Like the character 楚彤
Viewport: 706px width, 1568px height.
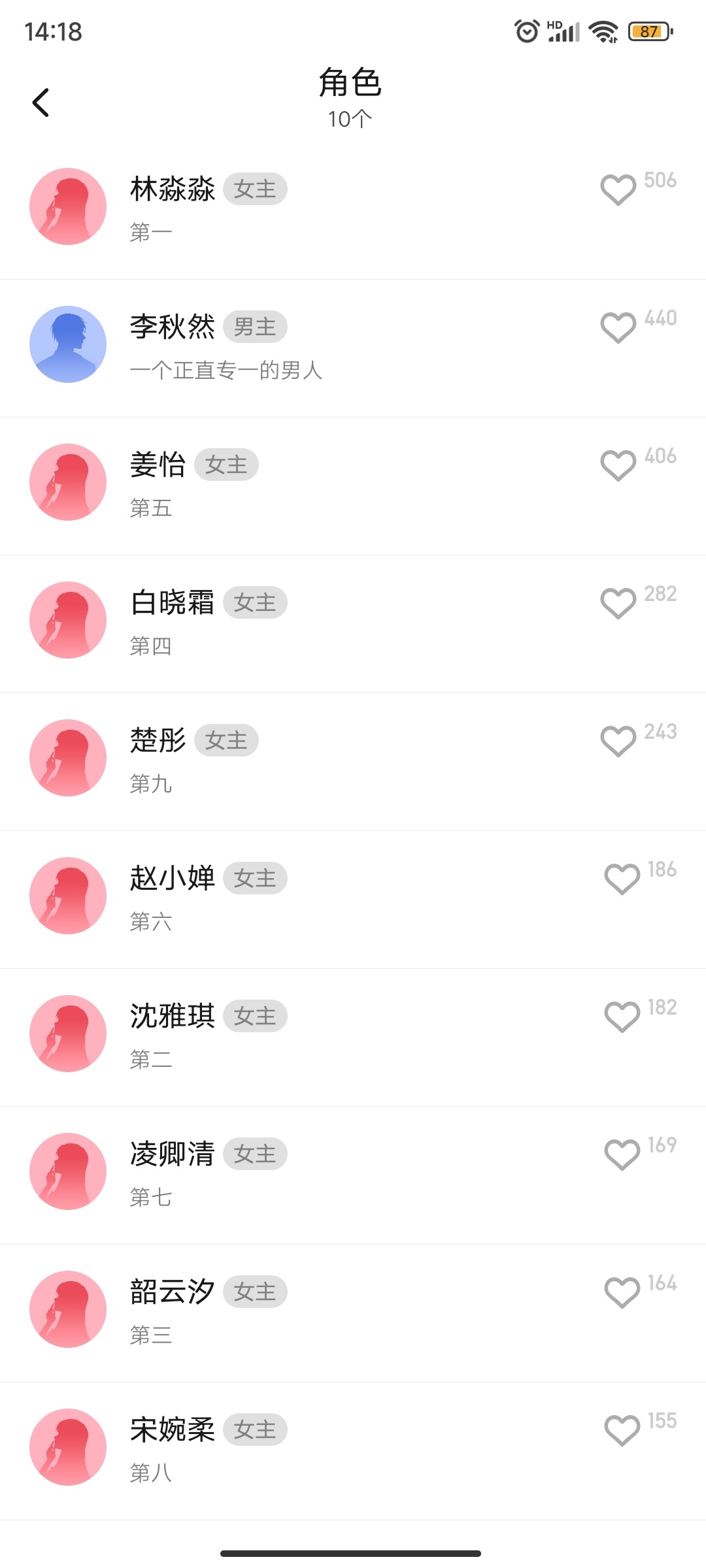point(618,741)
